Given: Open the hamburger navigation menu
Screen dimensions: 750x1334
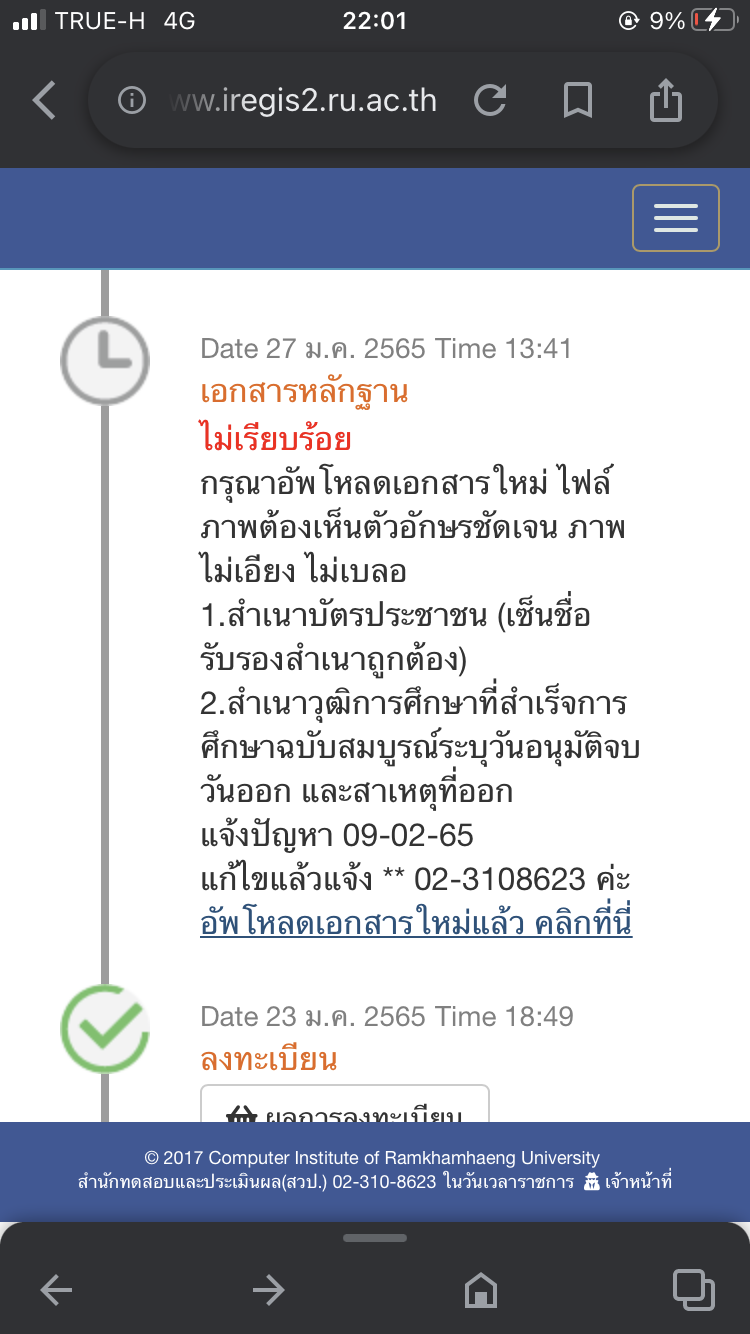Looking at the screenshot, I should [x=675, y=217].
